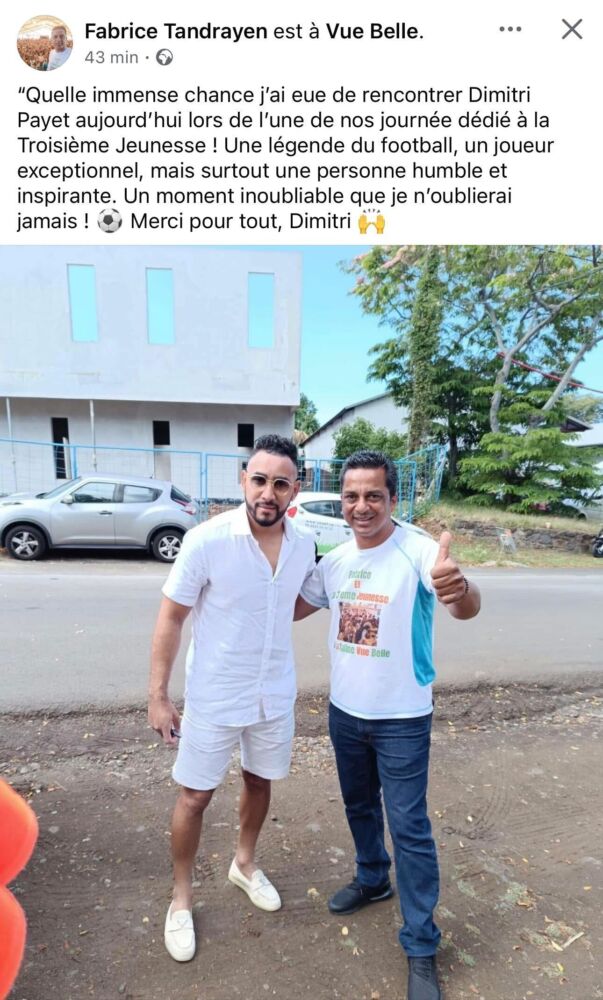This screenshot has width=603, height=1000.
Task: Close the post with the X icon
Action: point(571,29)
